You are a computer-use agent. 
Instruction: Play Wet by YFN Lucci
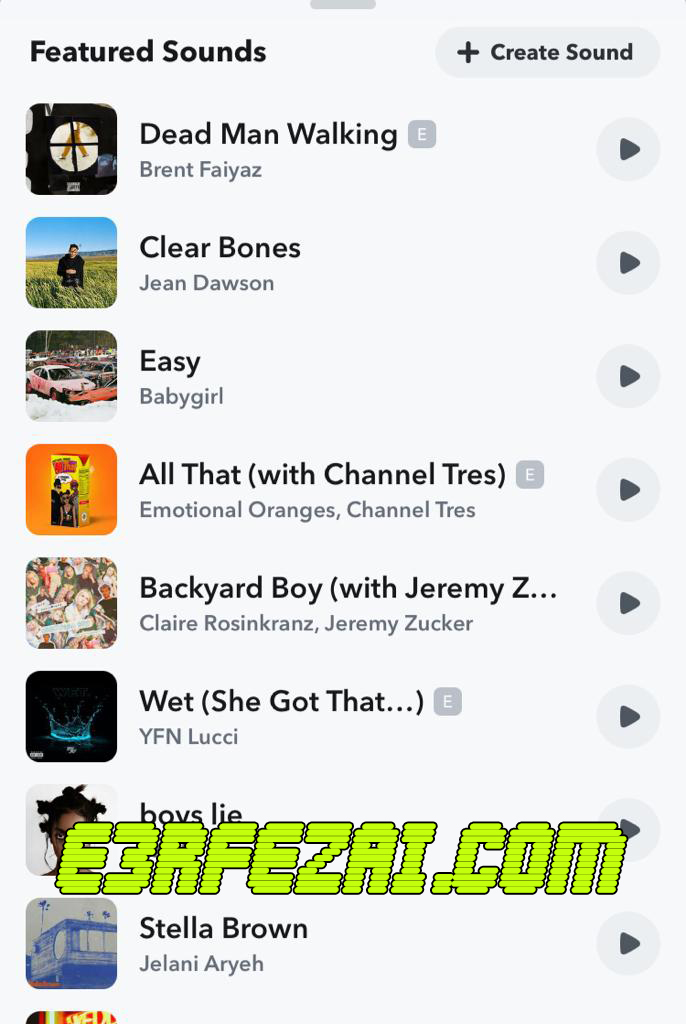[628, 716]
